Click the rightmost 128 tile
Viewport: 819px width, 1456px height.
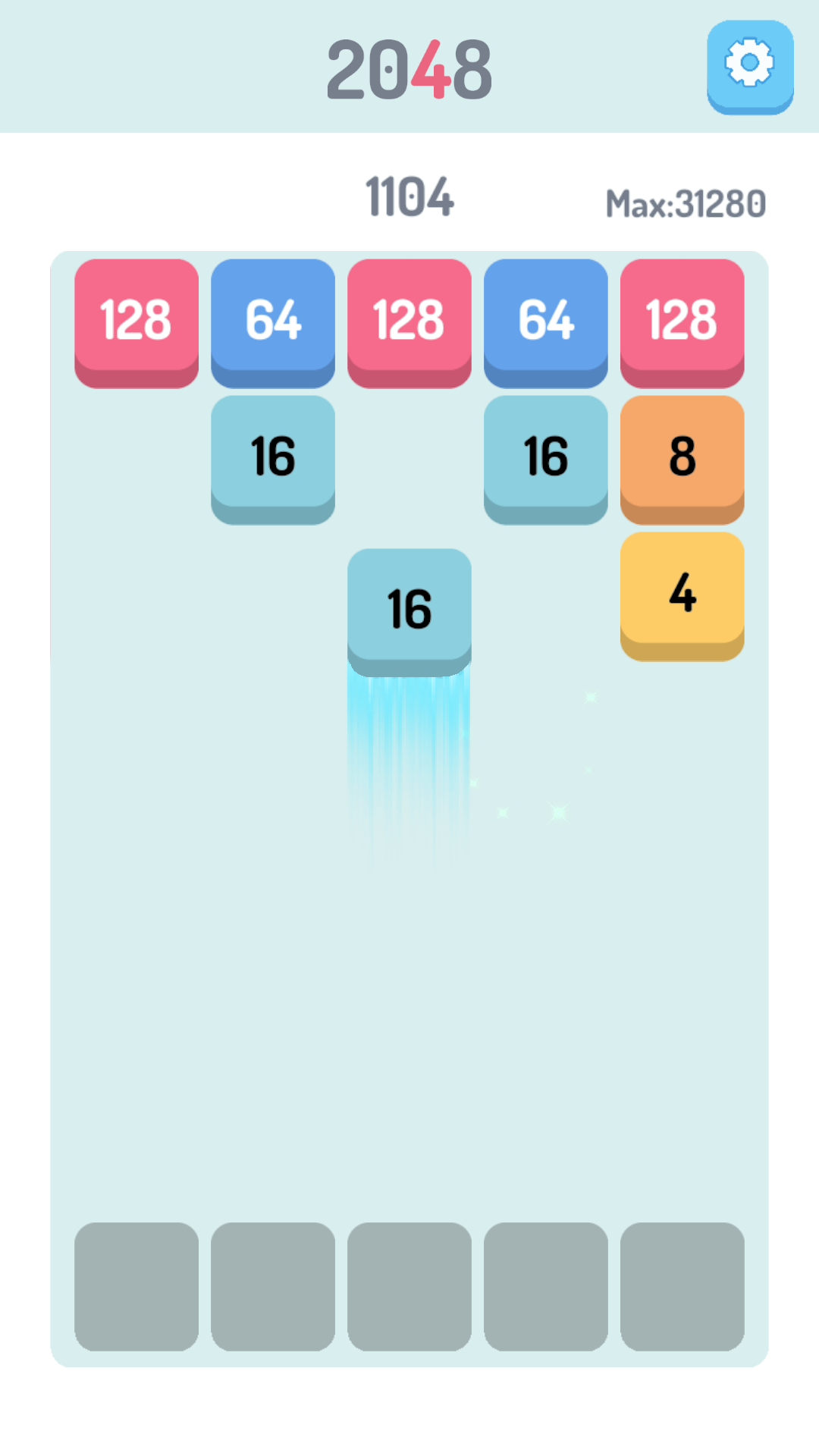(682, 318)
